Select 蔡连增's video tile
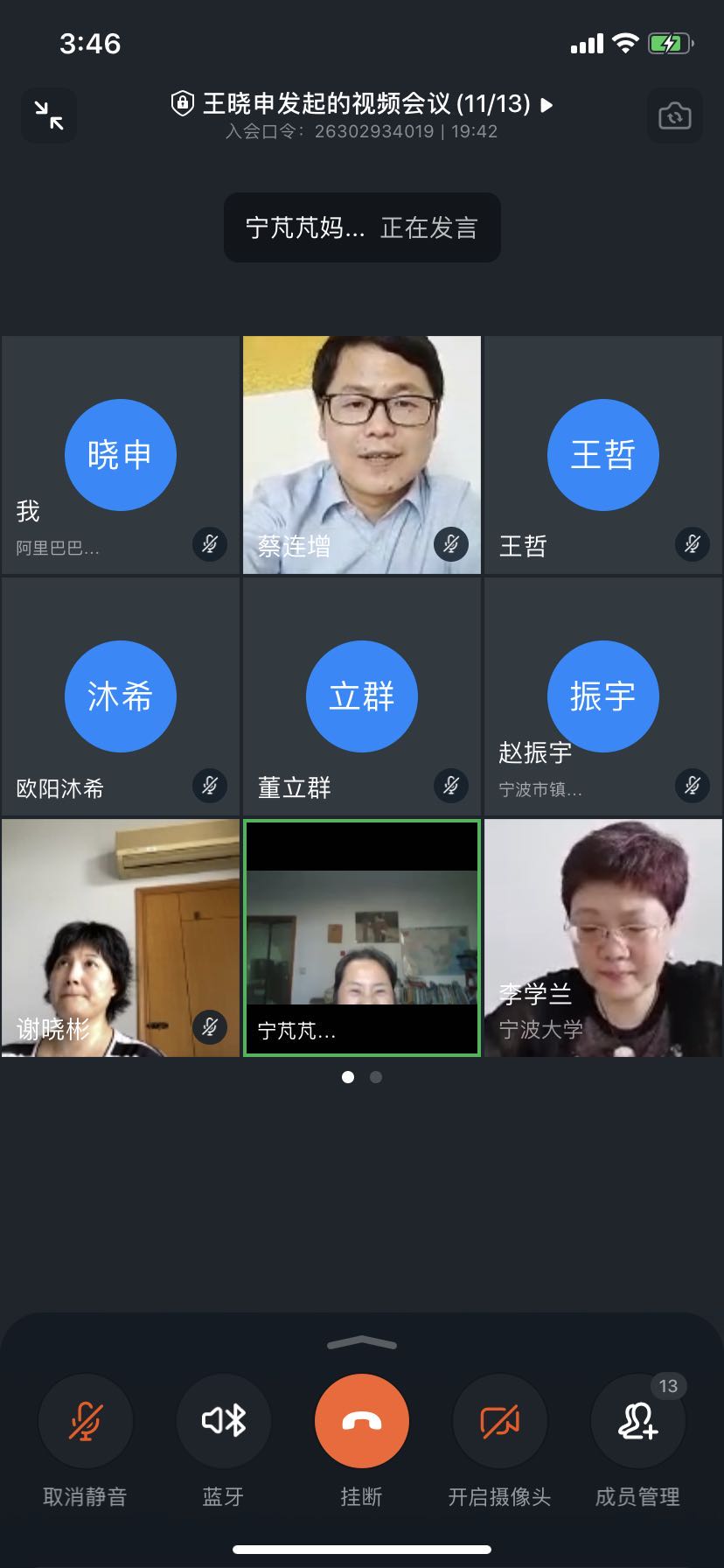Image resolution: width=724 pixels, height=1568 pixels. [362, 455]
